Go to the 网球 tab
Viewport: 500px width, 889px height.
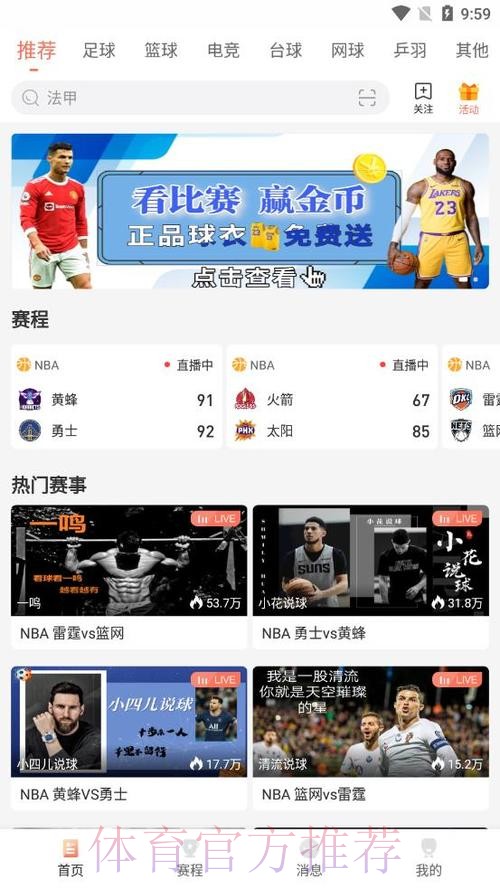click(x=348, y=50)
